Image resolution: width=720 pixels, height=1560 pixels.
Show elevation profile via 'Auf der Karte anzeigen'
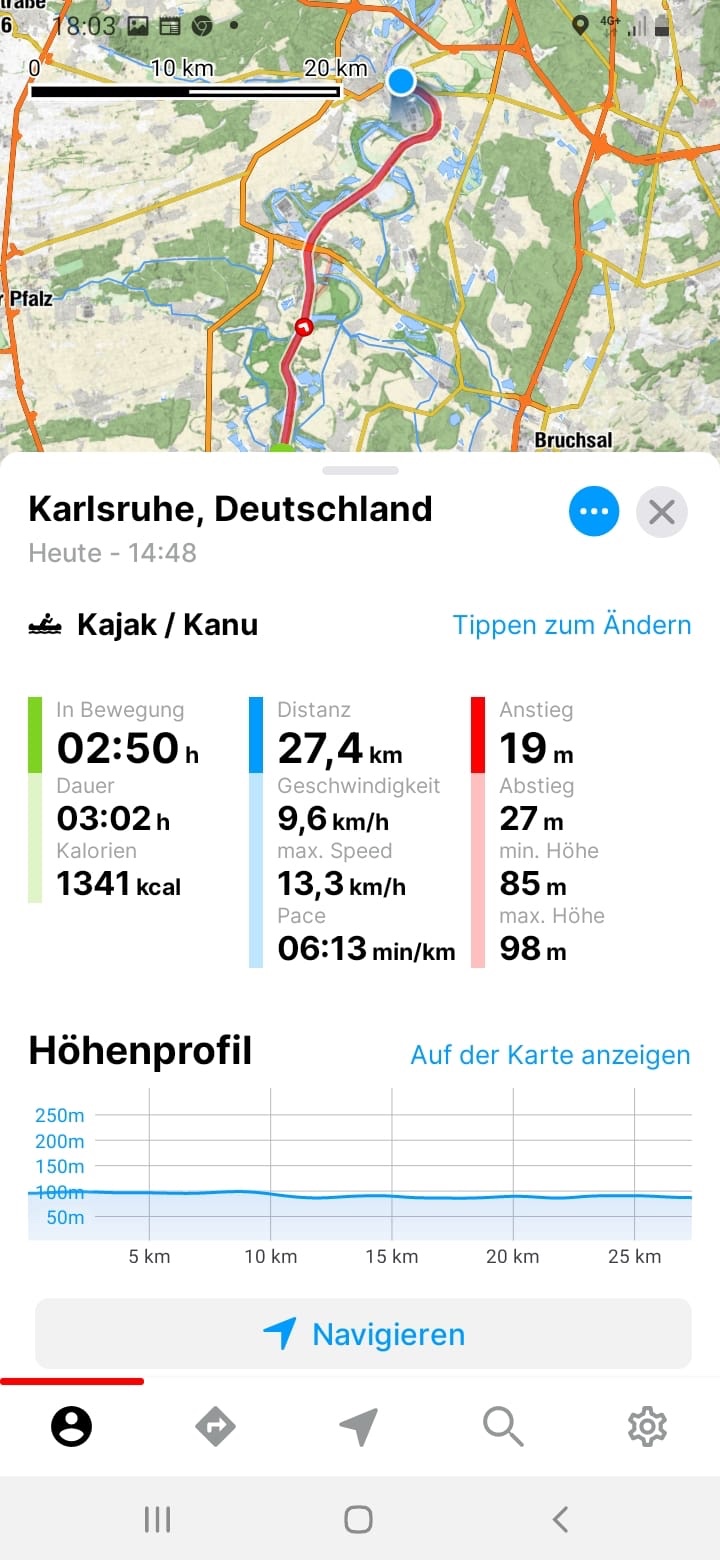click(x=550, y=1055)
